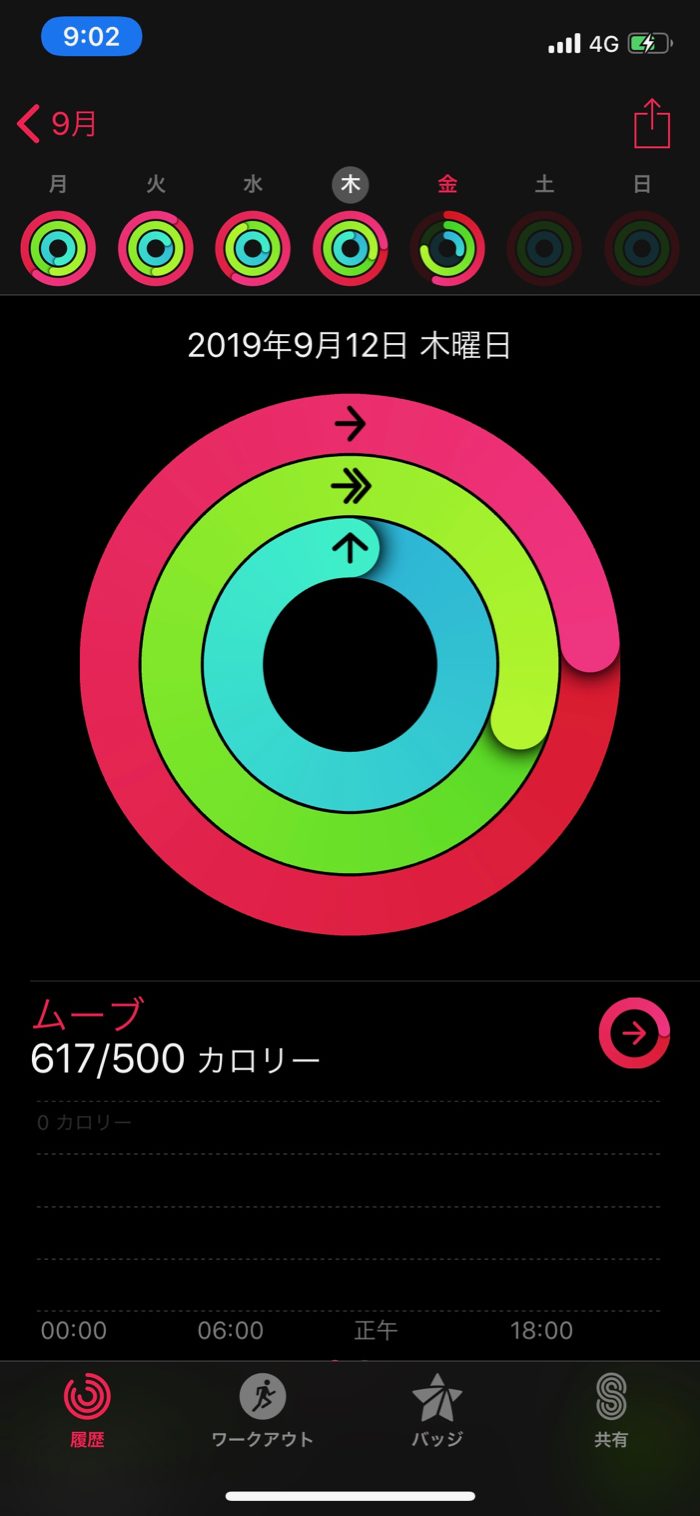The width and height of the screenshot is (700, 1516).
Task: Share this day's activity summary
Action: tap(651, 124)
